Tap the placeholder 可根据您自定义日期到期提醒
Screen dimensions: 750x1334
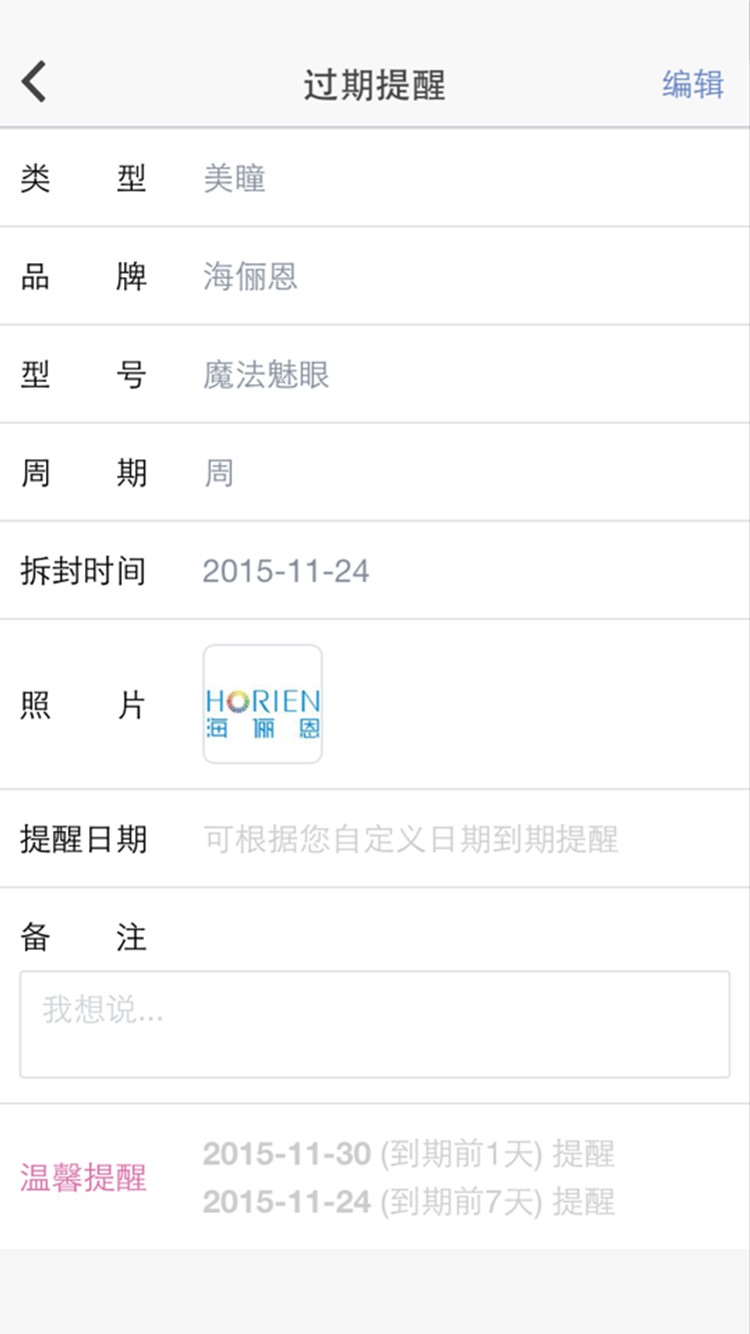(412, 840)
